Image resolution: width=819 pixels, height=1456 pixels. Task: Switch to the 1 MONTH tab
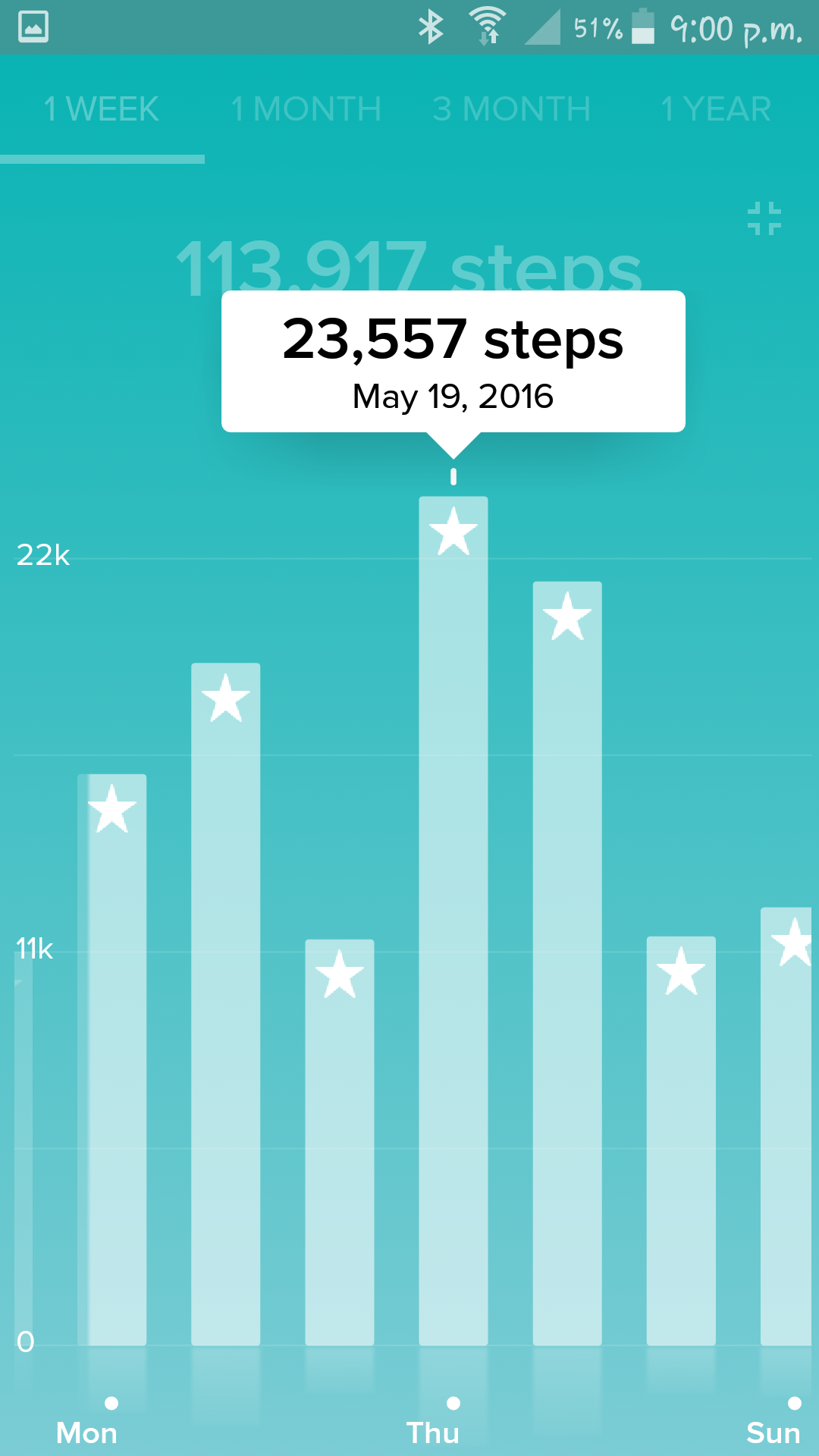point(306,109)
